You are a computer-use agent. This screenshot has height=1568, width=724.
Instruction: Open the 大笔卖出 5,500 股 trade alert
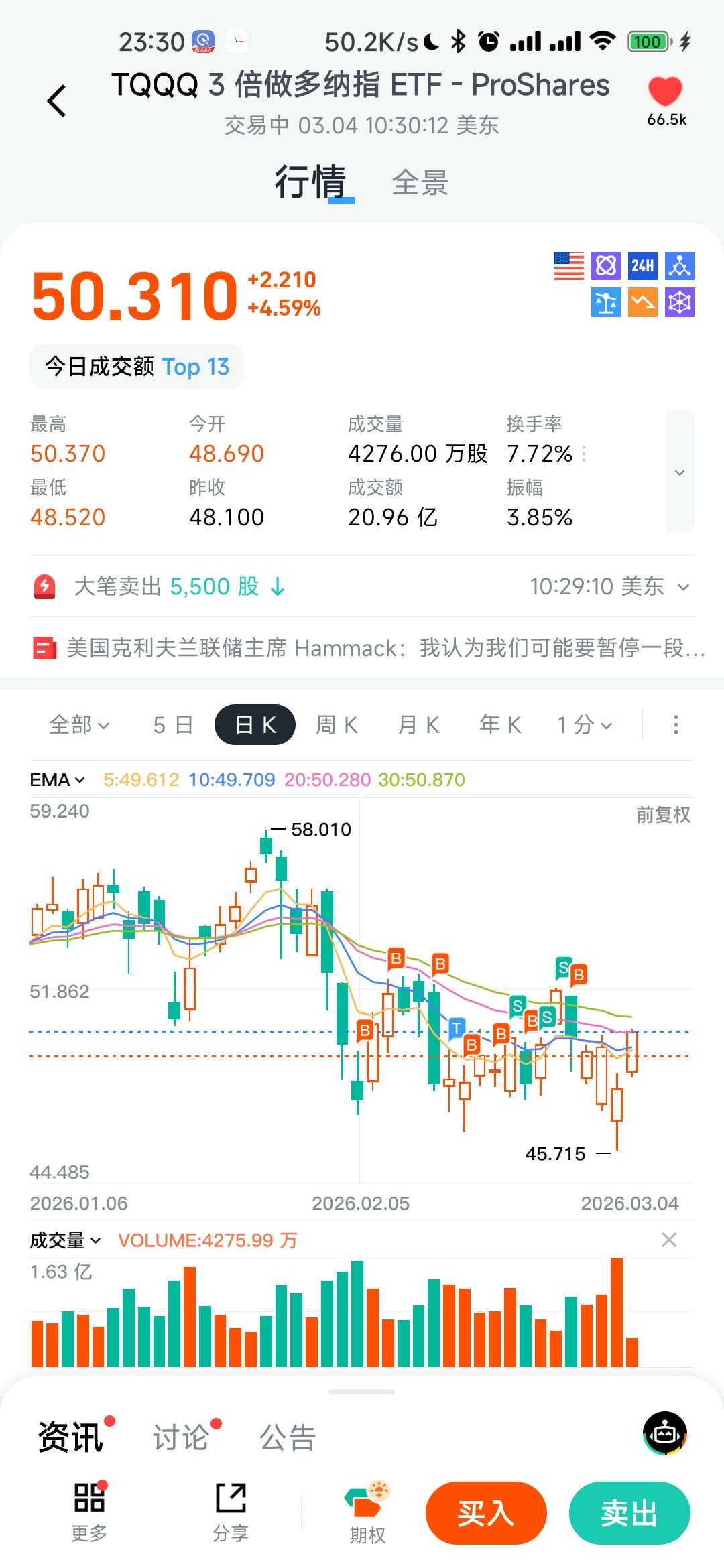click(x=180, y=586)
